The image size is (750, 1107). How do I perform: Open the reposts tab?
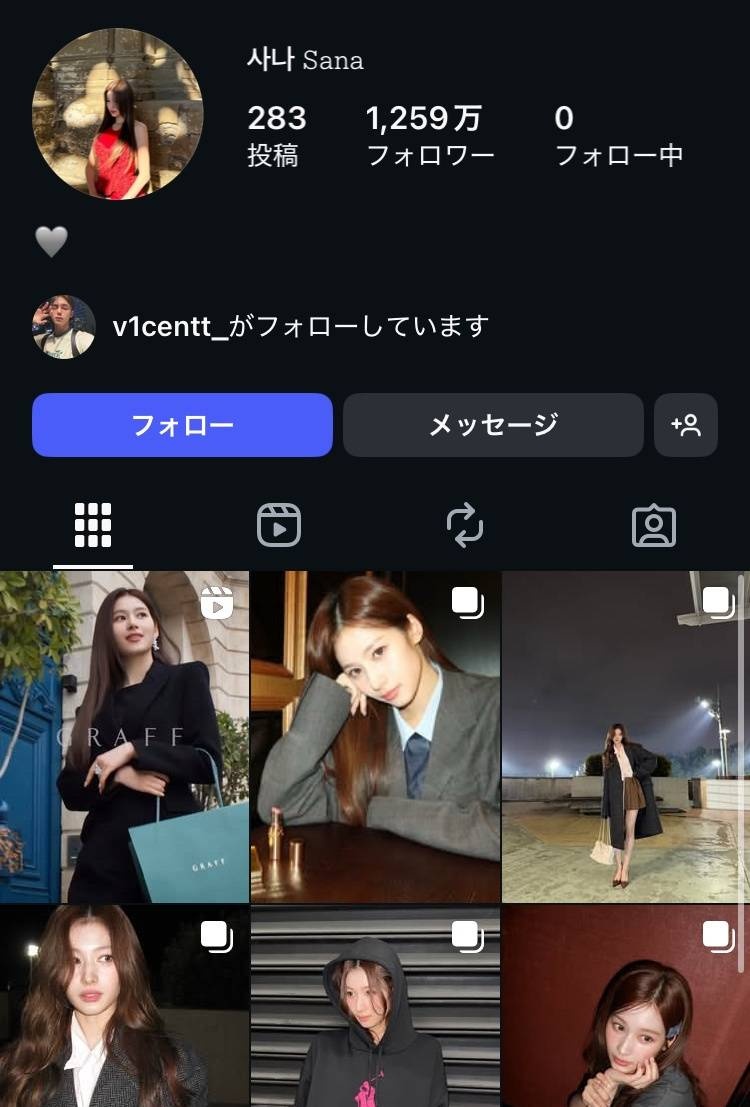[465, 525]
